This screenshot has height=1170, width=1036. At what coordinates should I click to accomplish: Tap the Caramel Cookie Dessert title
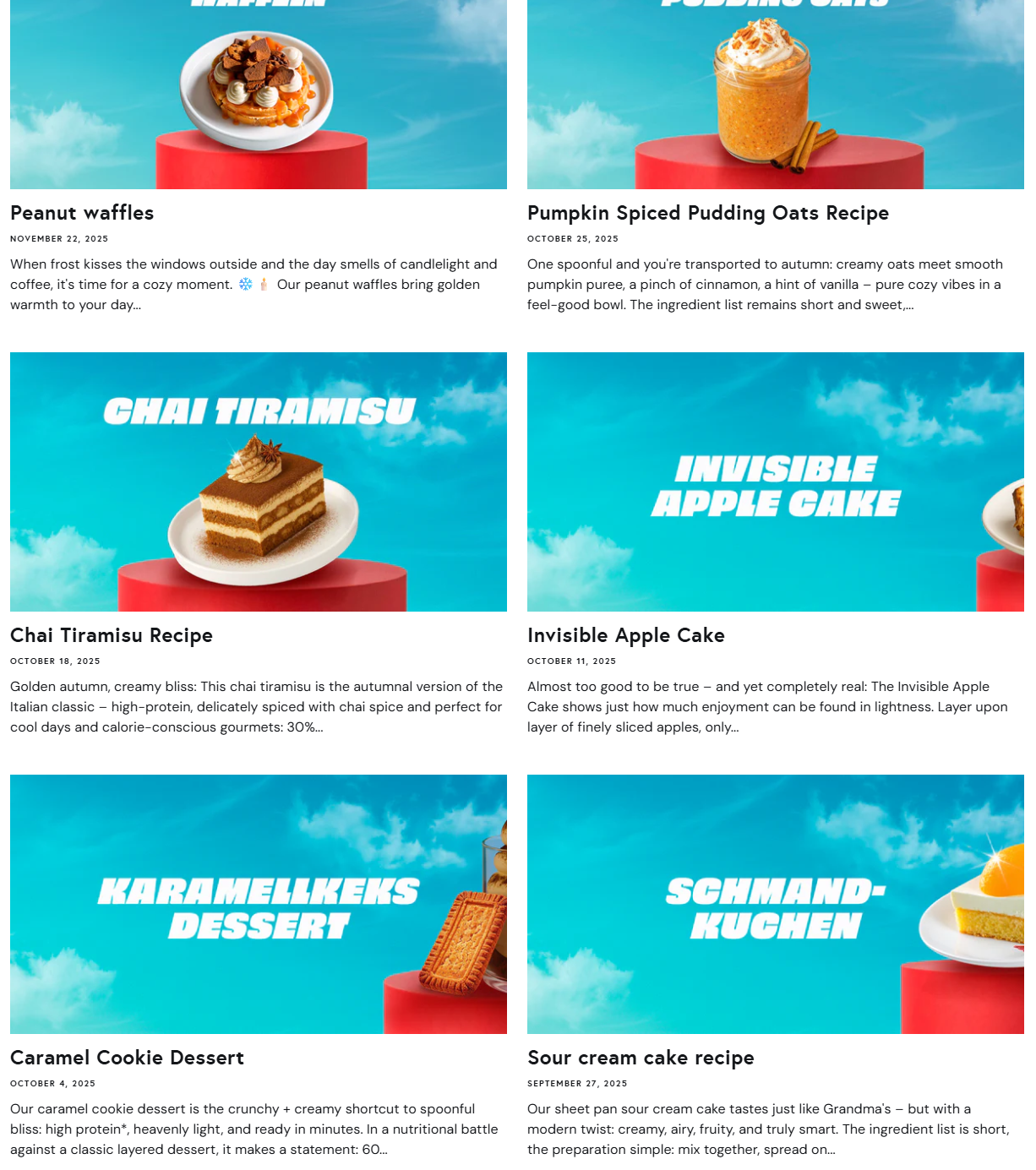127,1058
